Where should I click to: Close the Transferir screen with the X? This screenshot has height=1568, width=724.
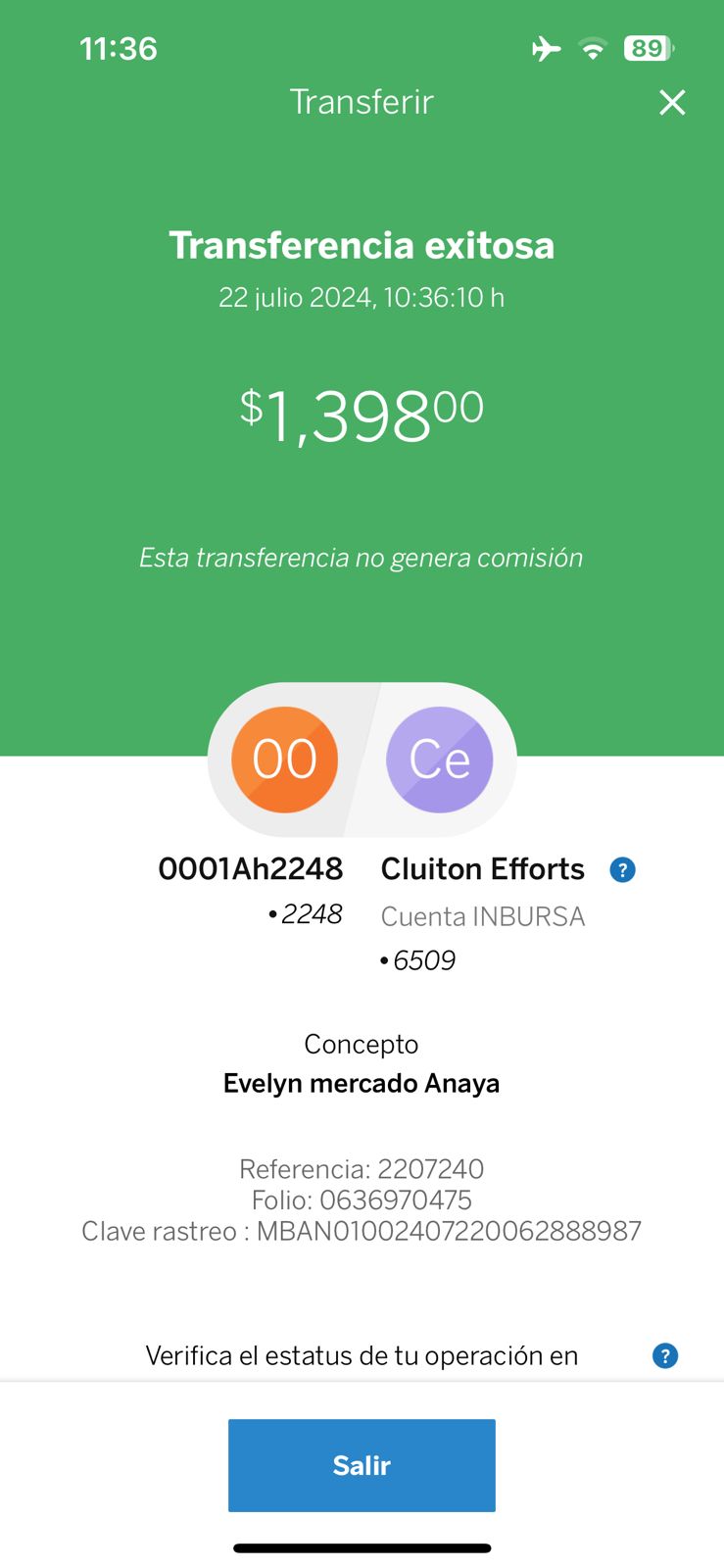tap(672, 102)
